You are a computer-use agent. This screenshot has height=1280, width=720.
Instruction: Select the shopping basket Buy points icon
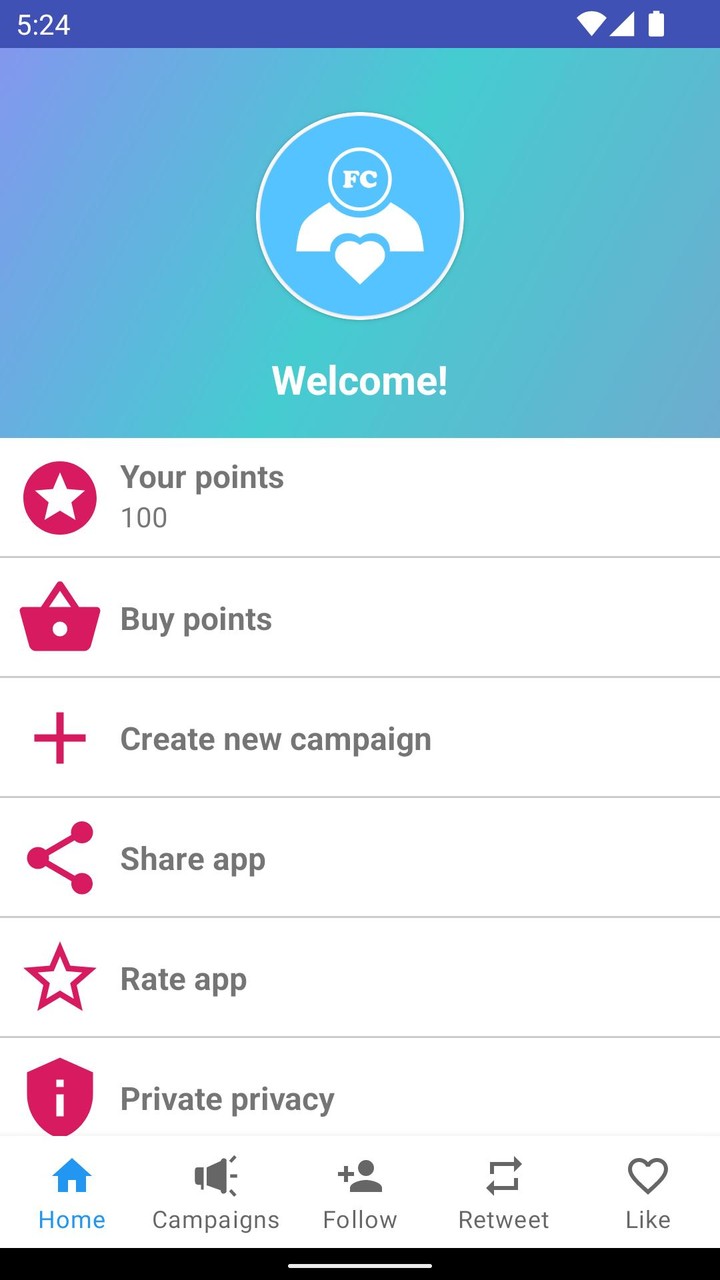[x=60, y=617]
